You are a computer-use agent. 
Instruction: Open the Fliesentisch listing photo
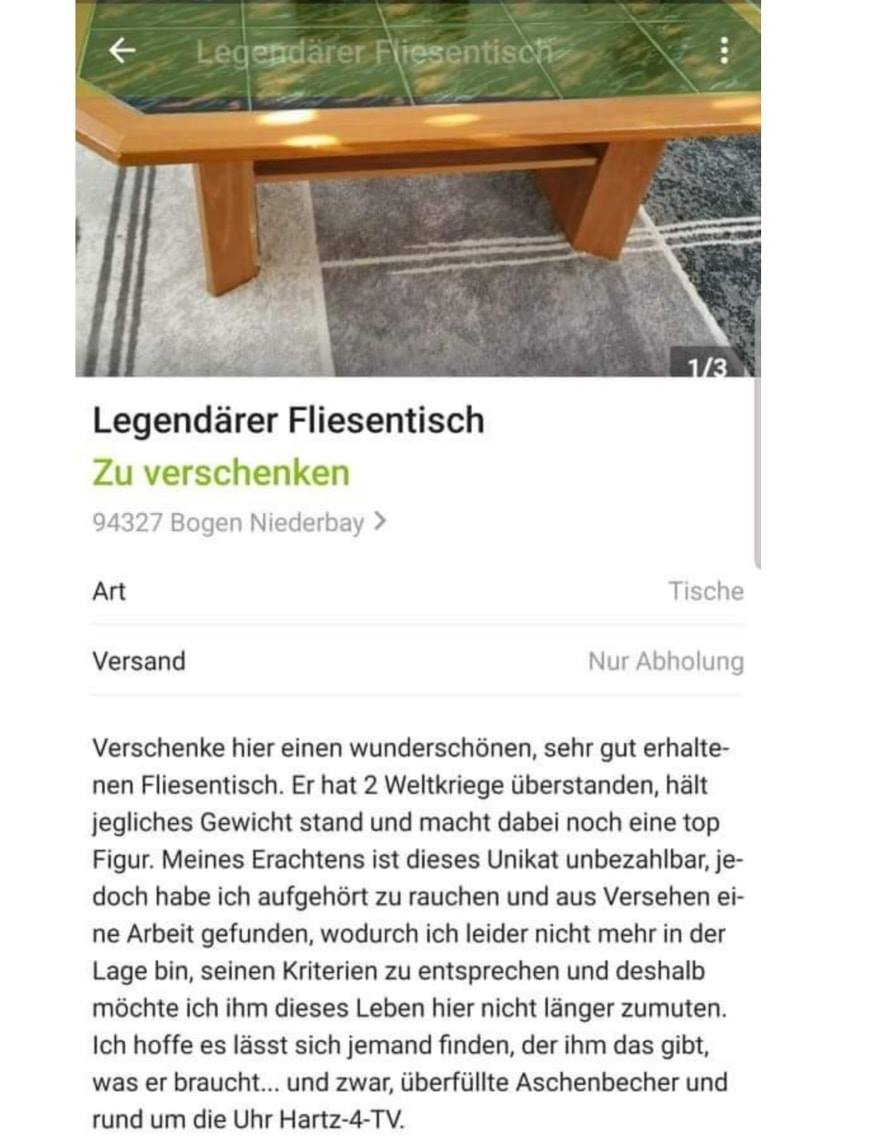click(418, 220)
